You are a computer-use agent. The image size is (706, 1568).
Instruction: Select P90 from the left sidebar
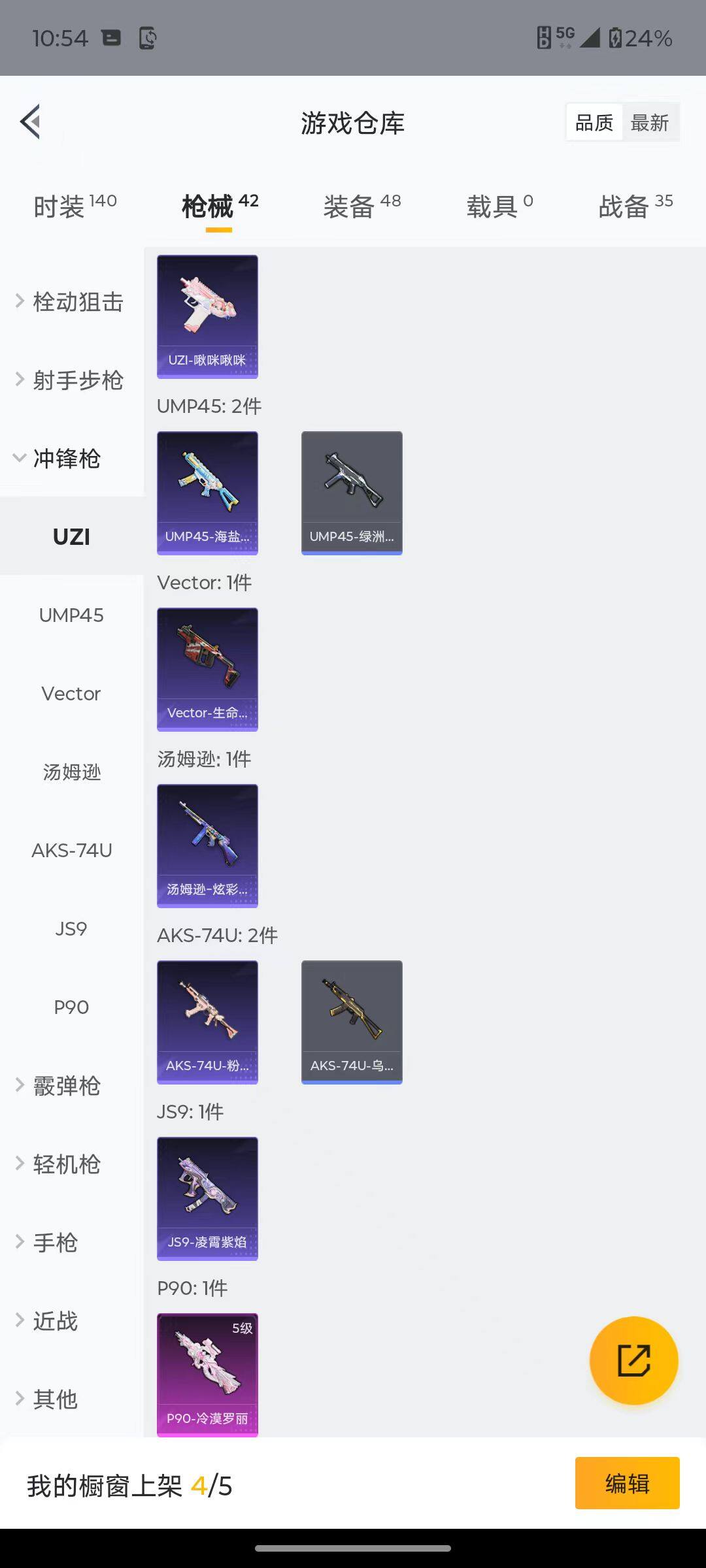coord(72,1007)
